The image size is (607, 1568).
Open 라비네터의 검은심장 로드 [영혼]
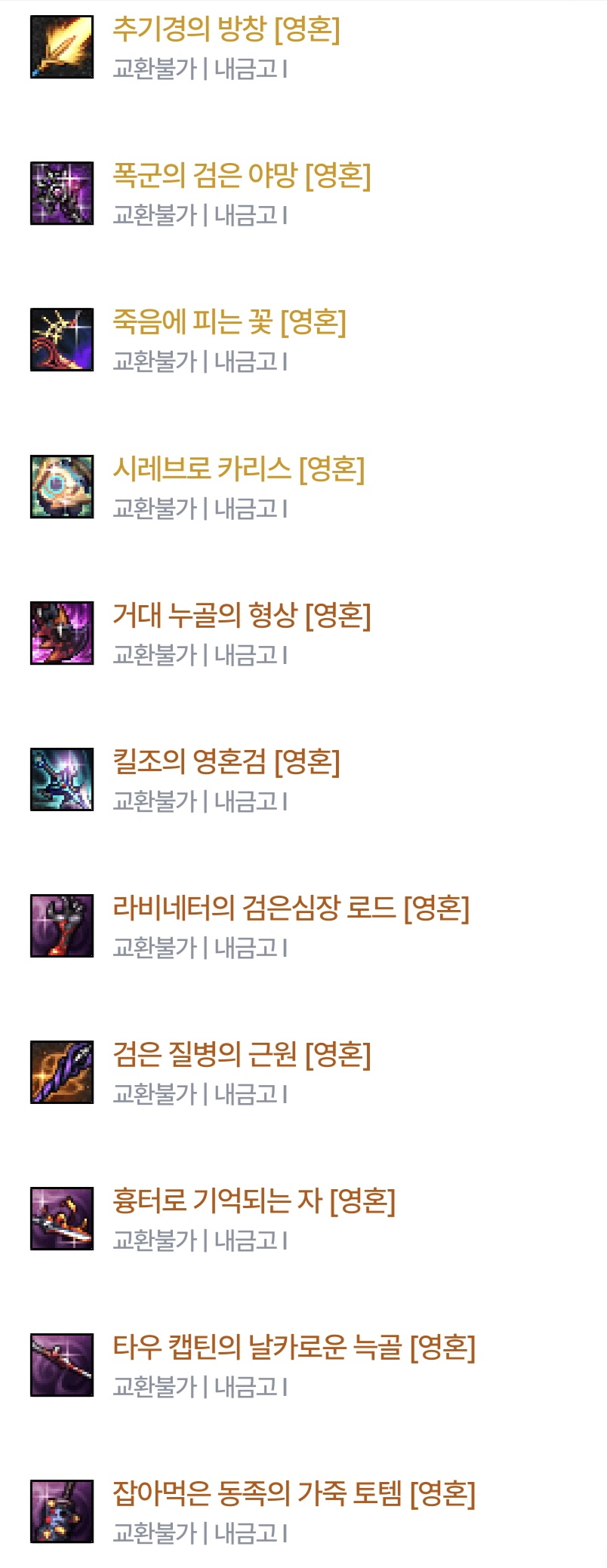(291, 909)
